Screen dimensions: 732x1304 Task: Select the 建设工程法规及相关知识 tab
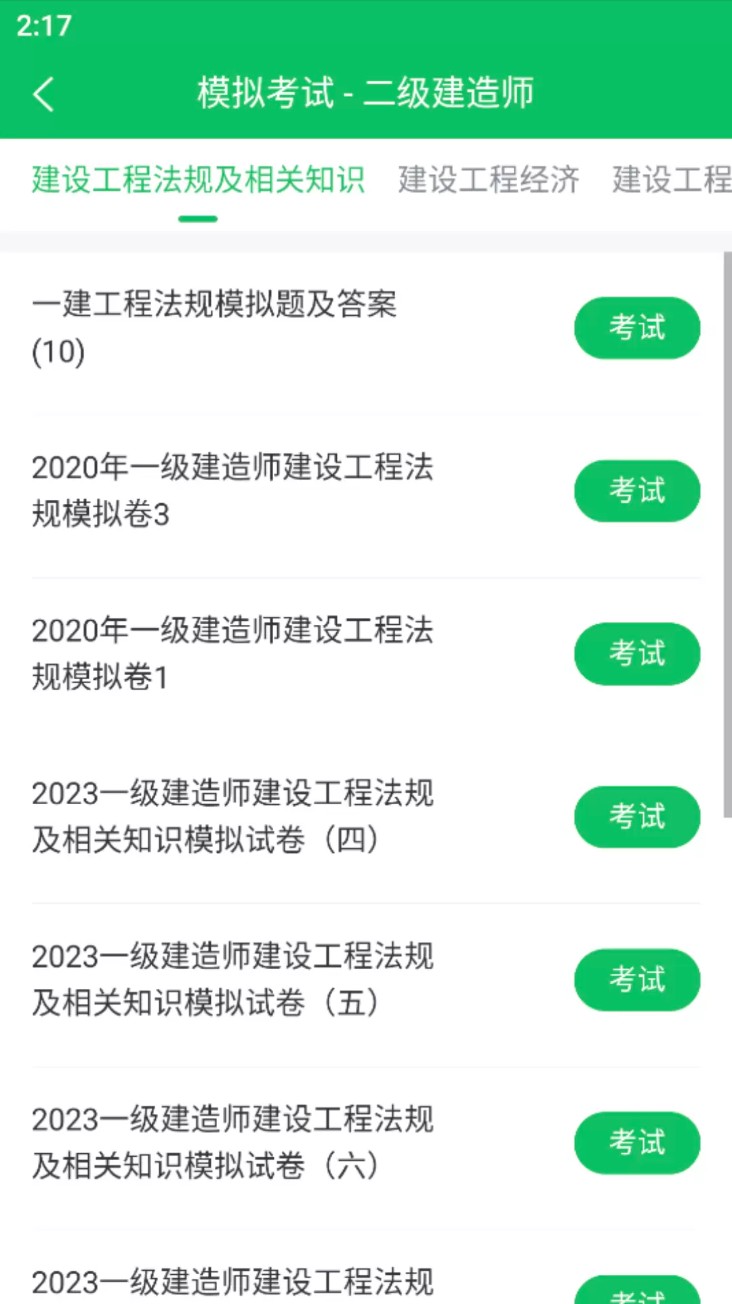(198, 180)
